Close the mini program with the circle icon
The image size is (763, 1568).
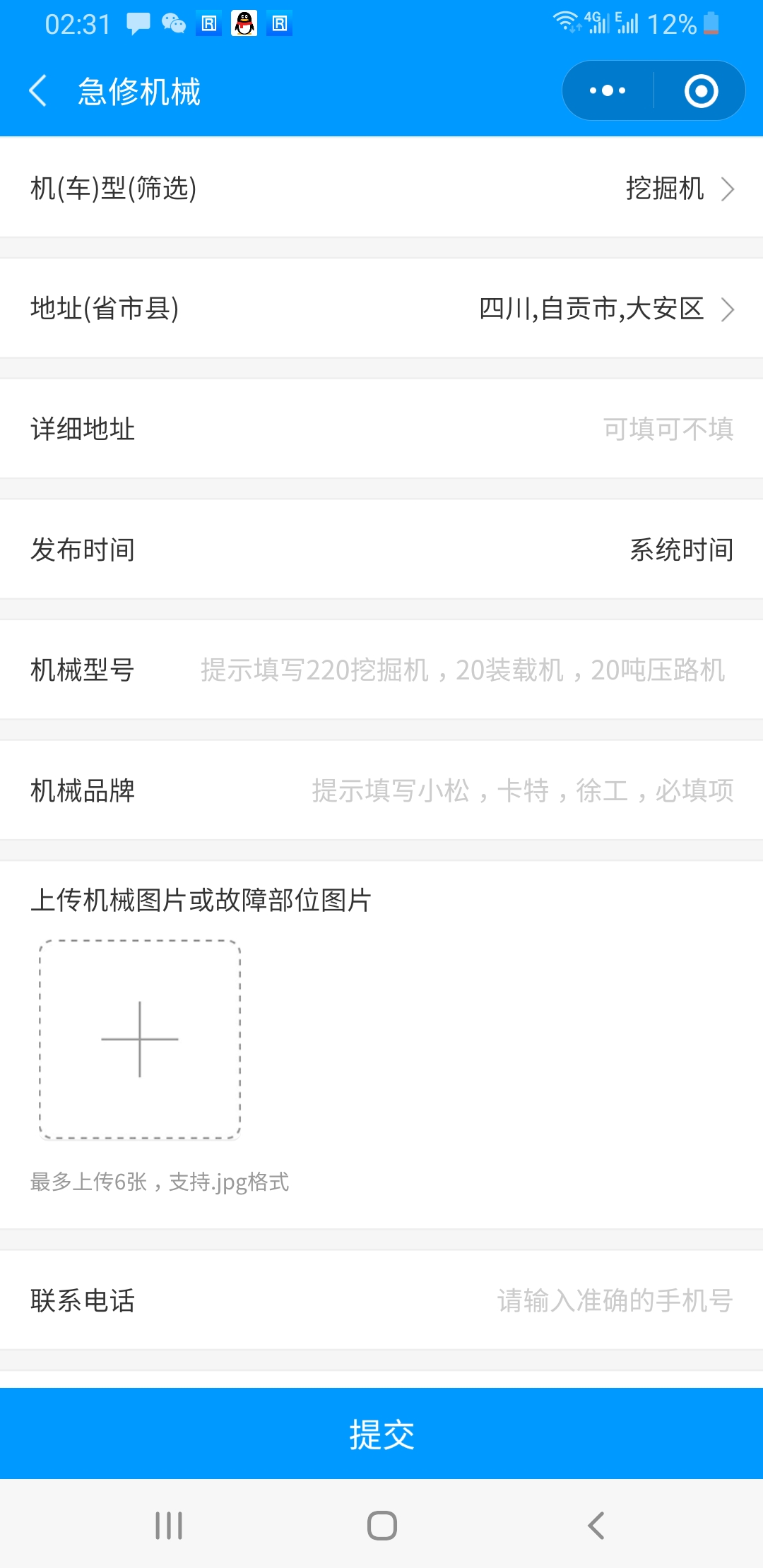(x=701, y=90)
